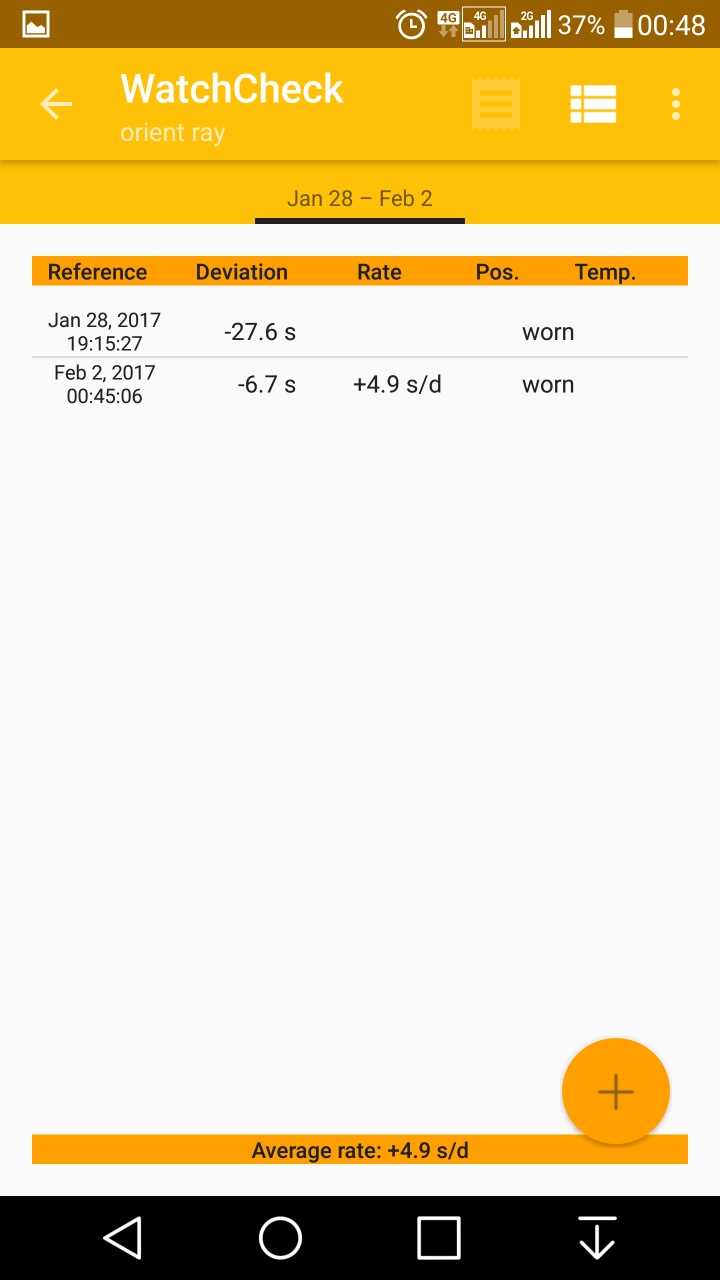Open recent apps from navigation bar

pyautogui.click(x=439, y=1238)
